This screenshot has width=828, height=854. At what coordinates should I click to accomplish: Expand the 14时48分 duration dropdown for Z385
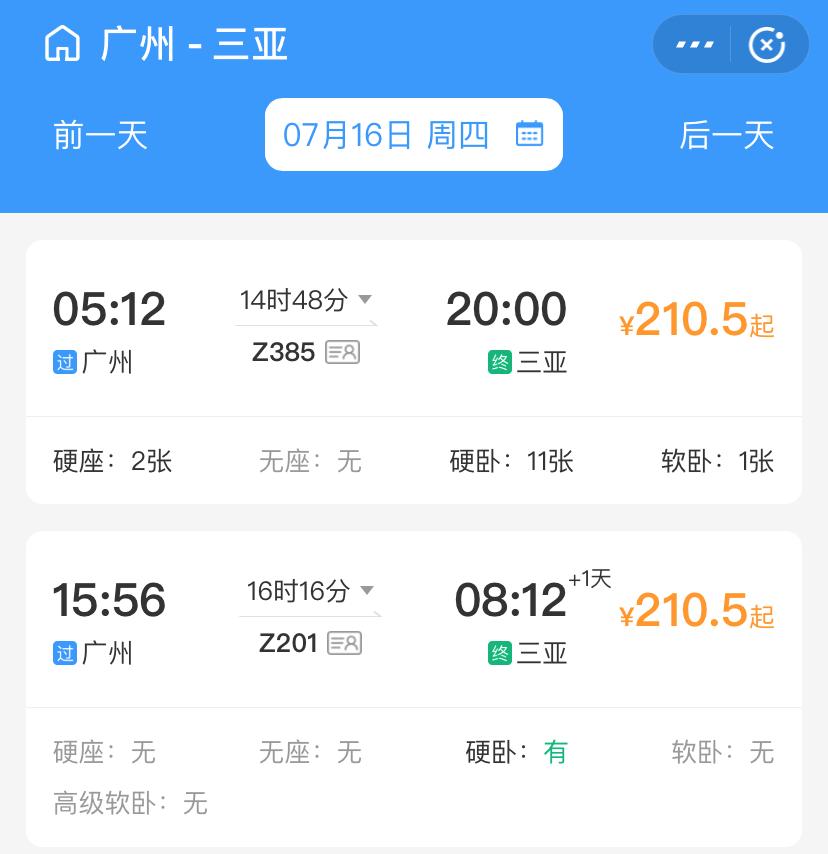pos(366,297)
